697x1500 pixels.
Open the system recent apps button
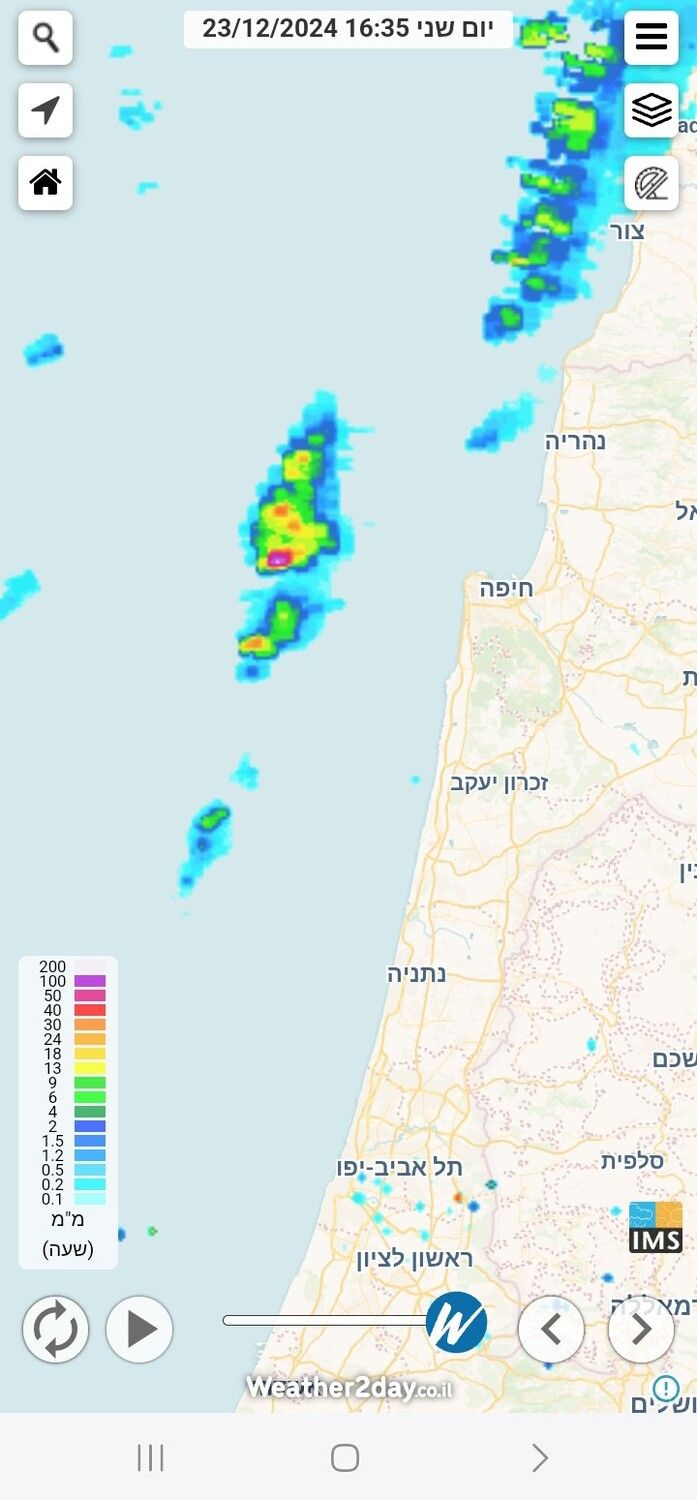coord(150,1457)
